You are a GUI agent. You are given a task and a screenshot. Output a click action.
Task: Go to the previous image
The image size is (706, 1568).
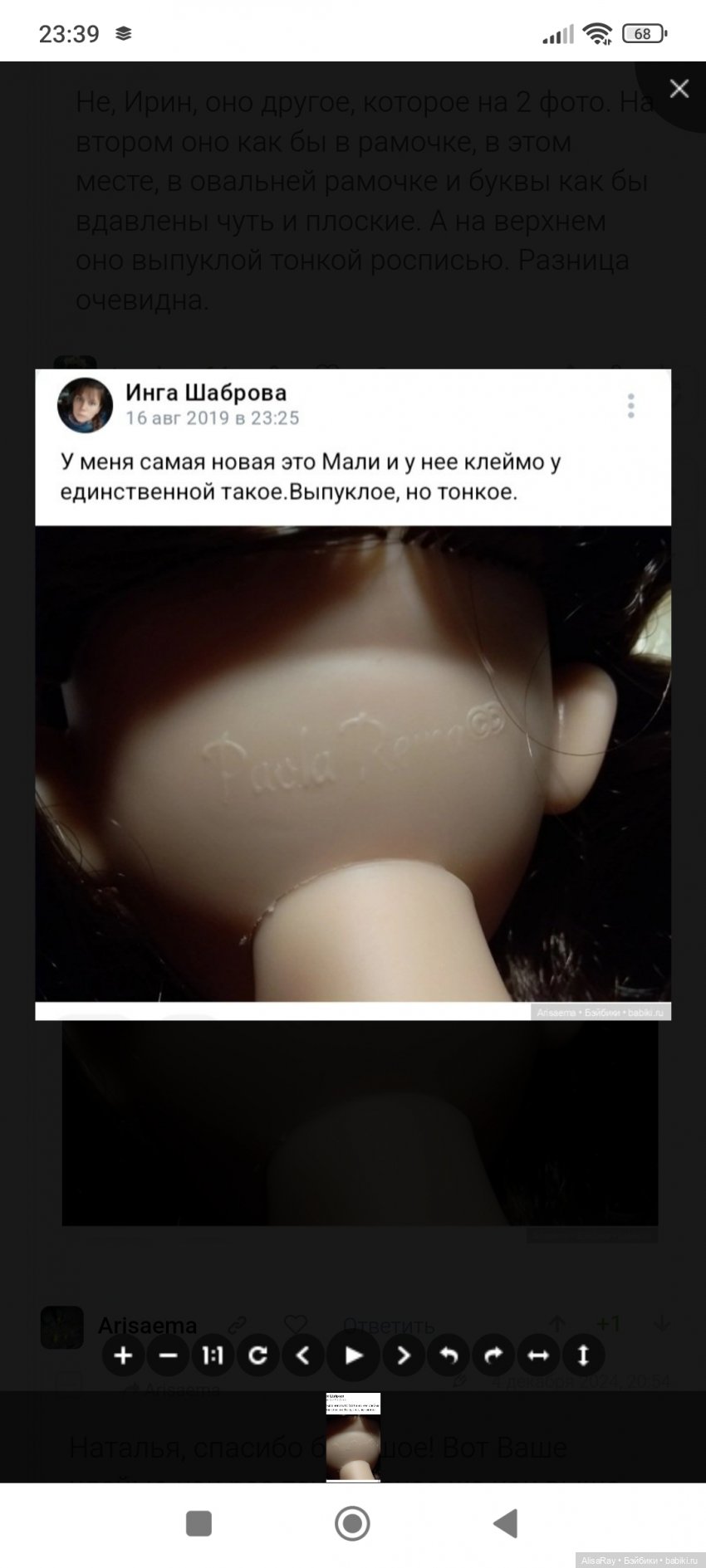(x=303, y=1356)
